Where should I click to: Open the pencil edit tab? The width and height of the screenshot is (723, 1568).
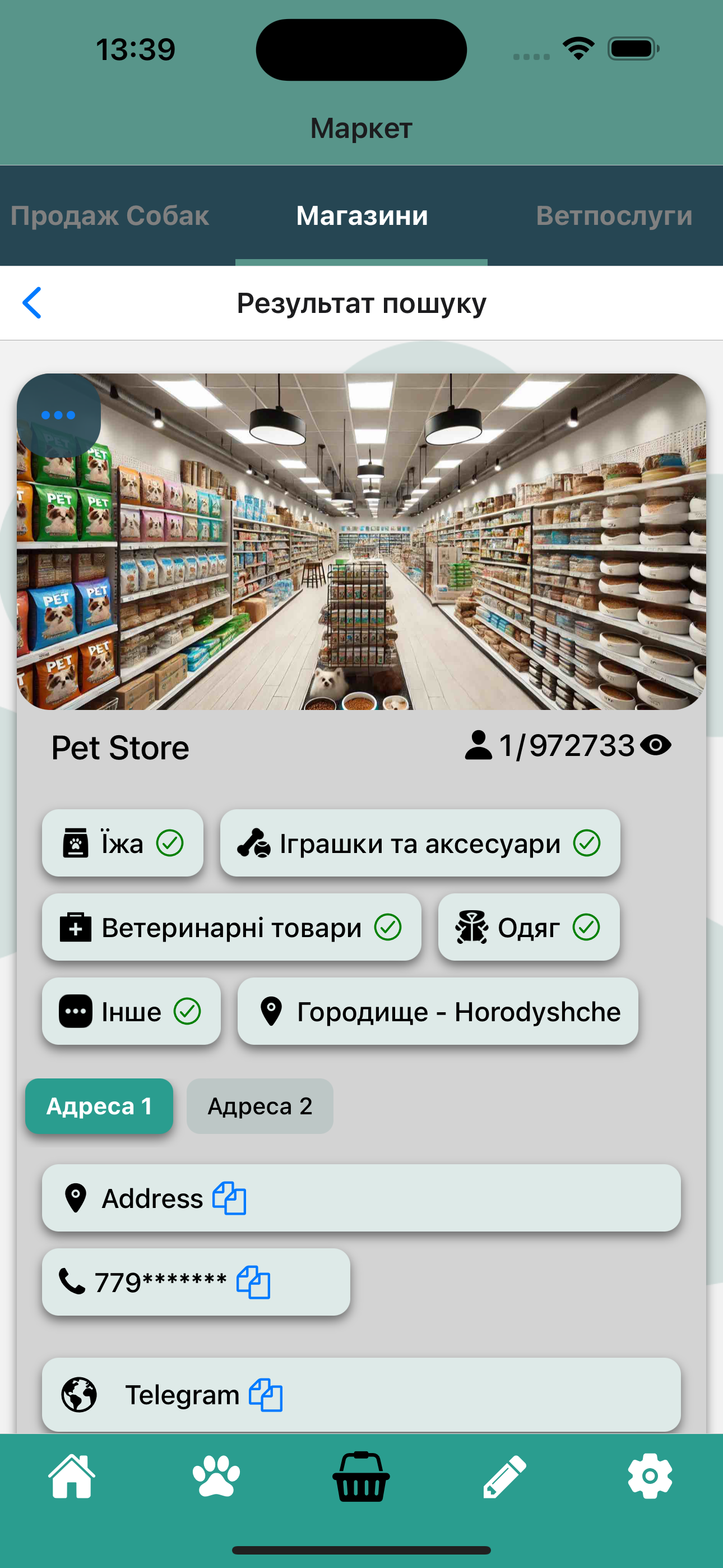point(504,1476)
